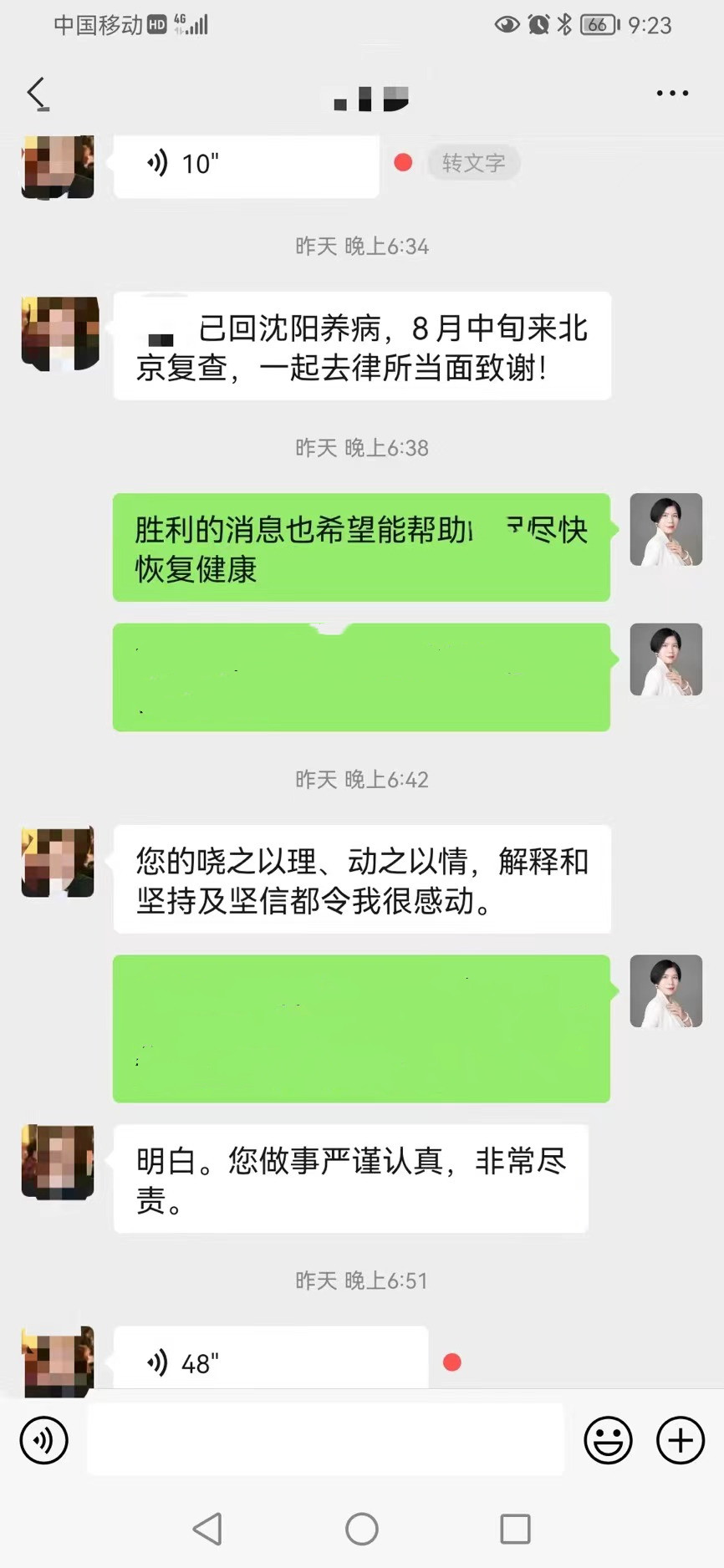The height and width of the screenshot is (1568, 724).
Task: Focus the message text field
Action: [326, 1440]
